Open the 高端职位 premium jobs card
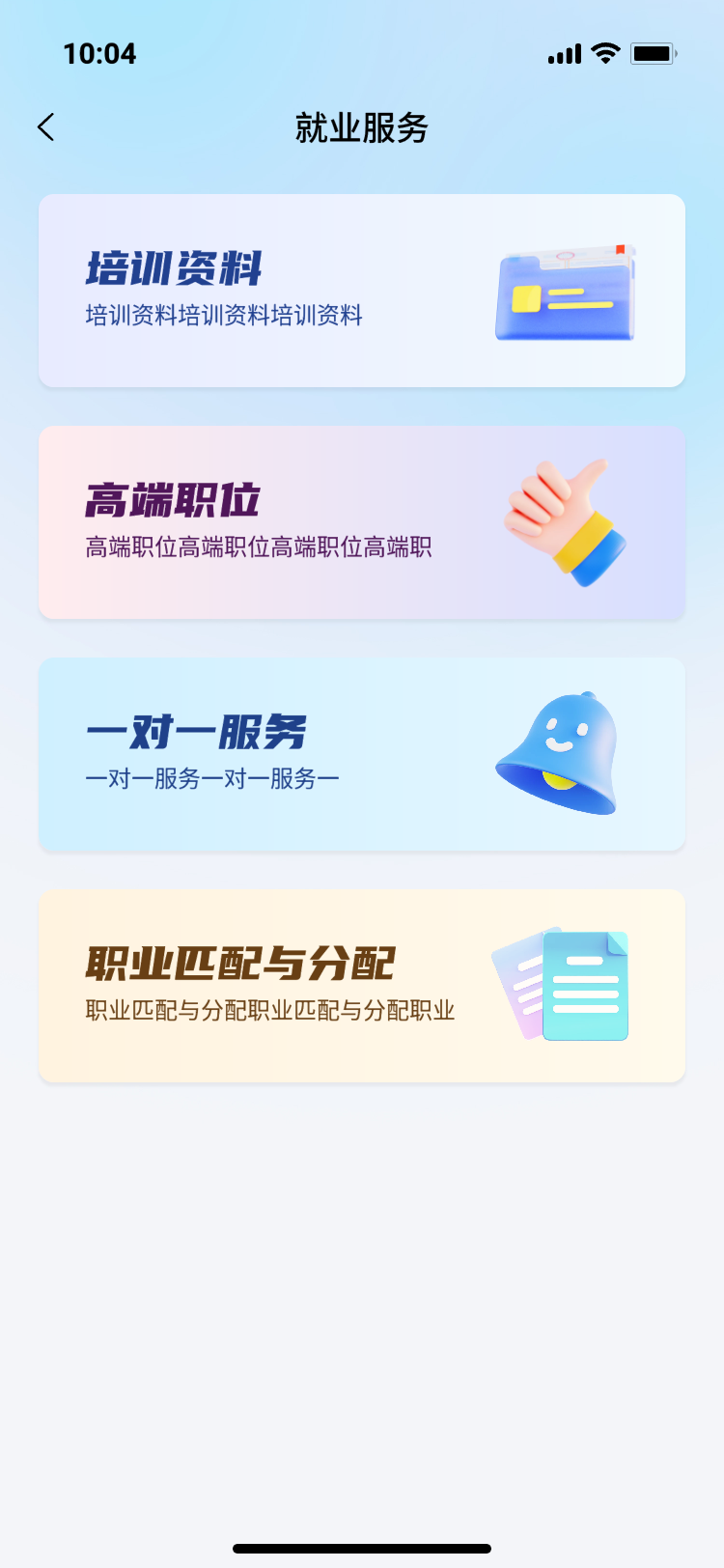The height and width of the screenshot is (1568, 724). pyautogui.click(x=362, y=521)
